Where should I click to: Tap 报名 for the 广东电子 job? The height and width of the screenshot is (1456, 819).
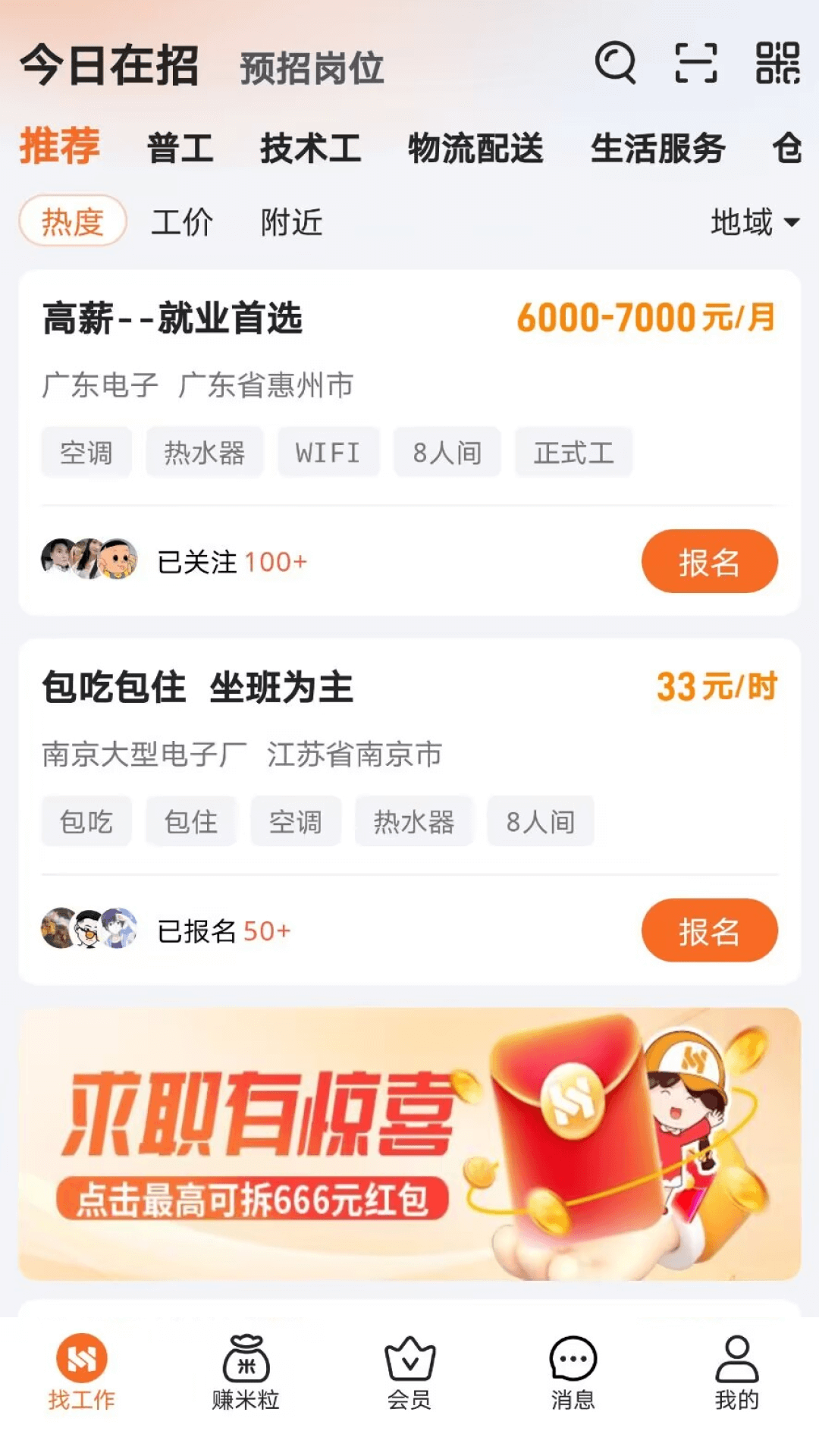[709, 562]
